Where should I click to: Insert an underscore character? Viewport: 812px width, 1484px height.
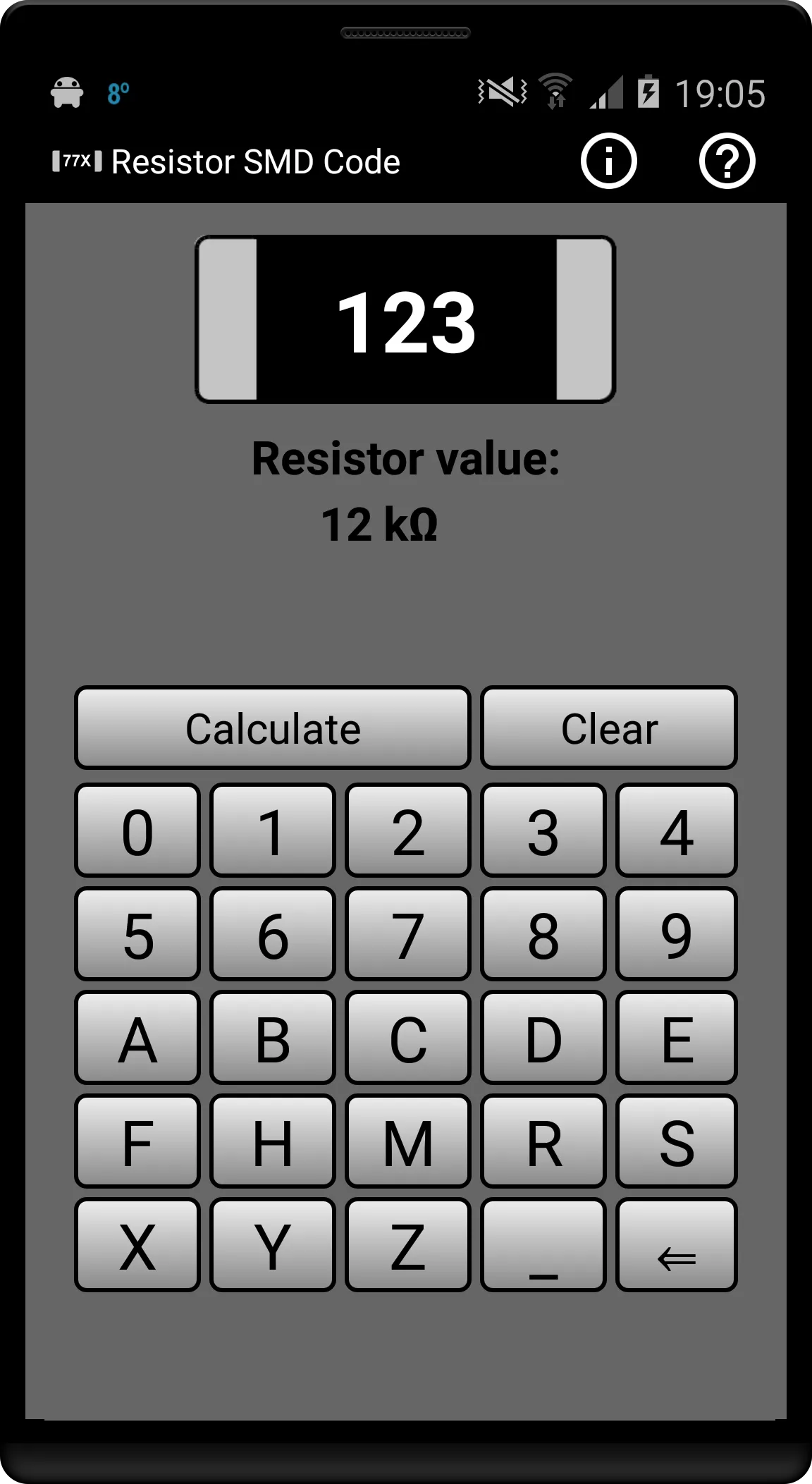(x=543, y=1245)
